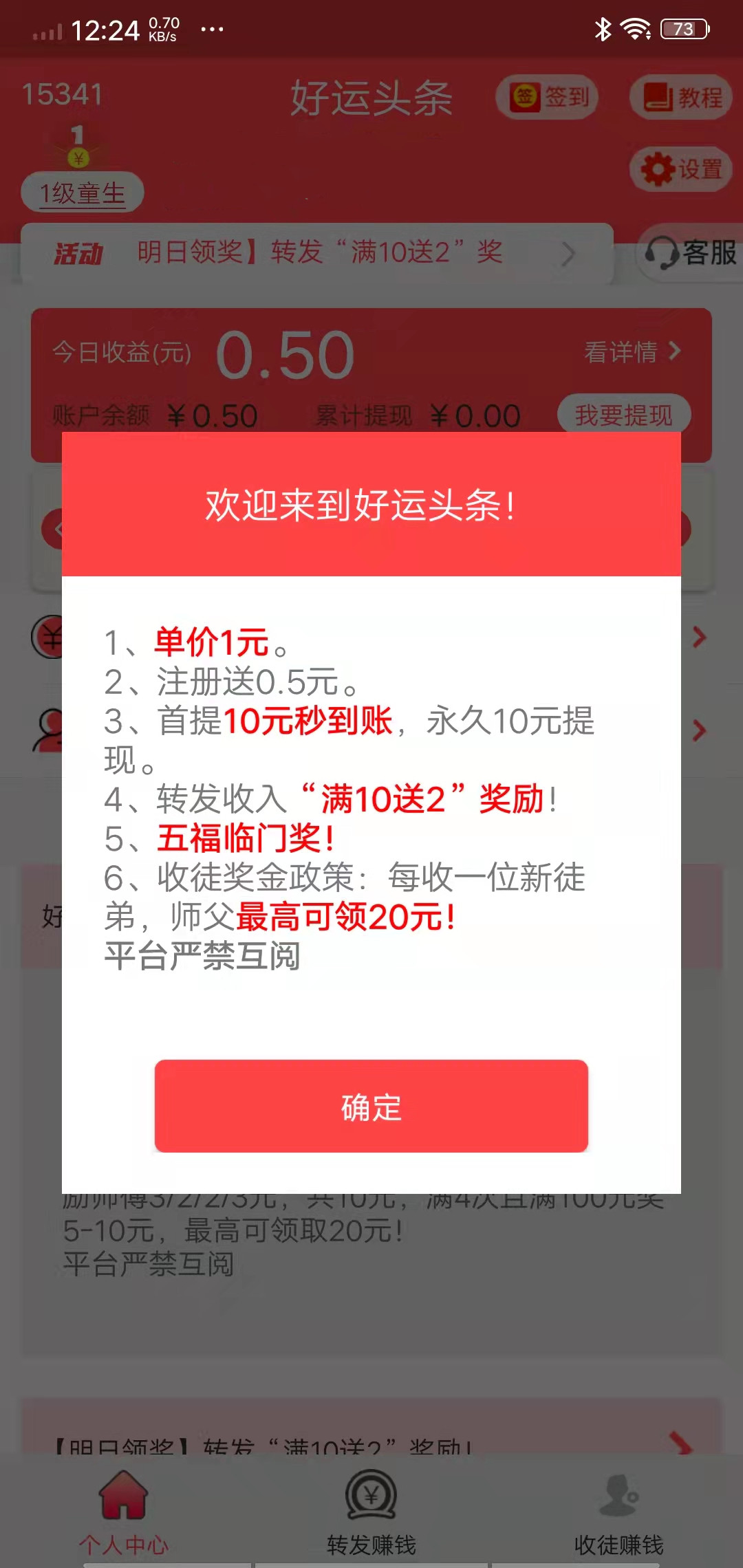The image size is (743, 1568).
Task: Open 看详情 via its right arrow
Action: (x=674, y=352)
